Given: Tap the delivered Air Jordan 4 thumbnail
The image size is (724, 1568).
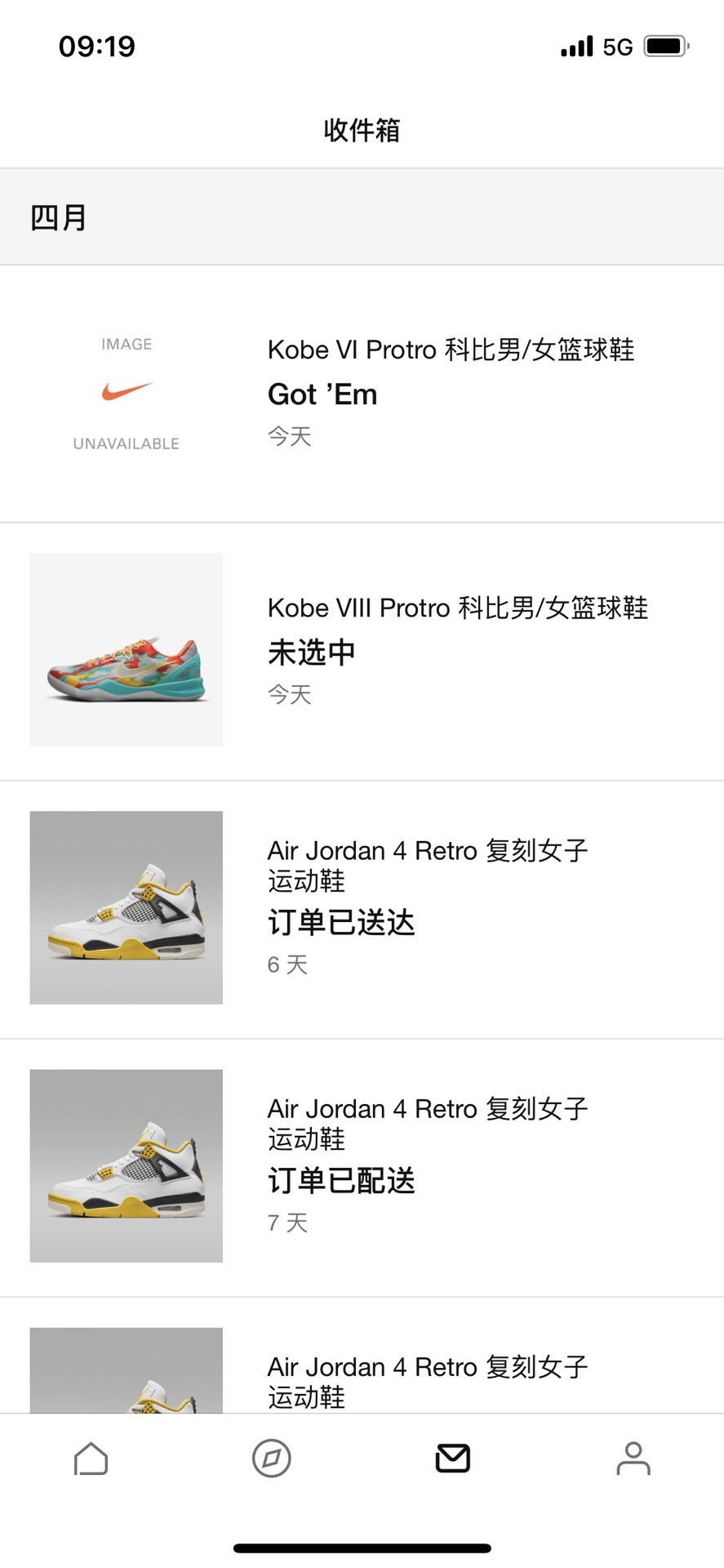Looking at the screenshot, I should tap(126, 906).
